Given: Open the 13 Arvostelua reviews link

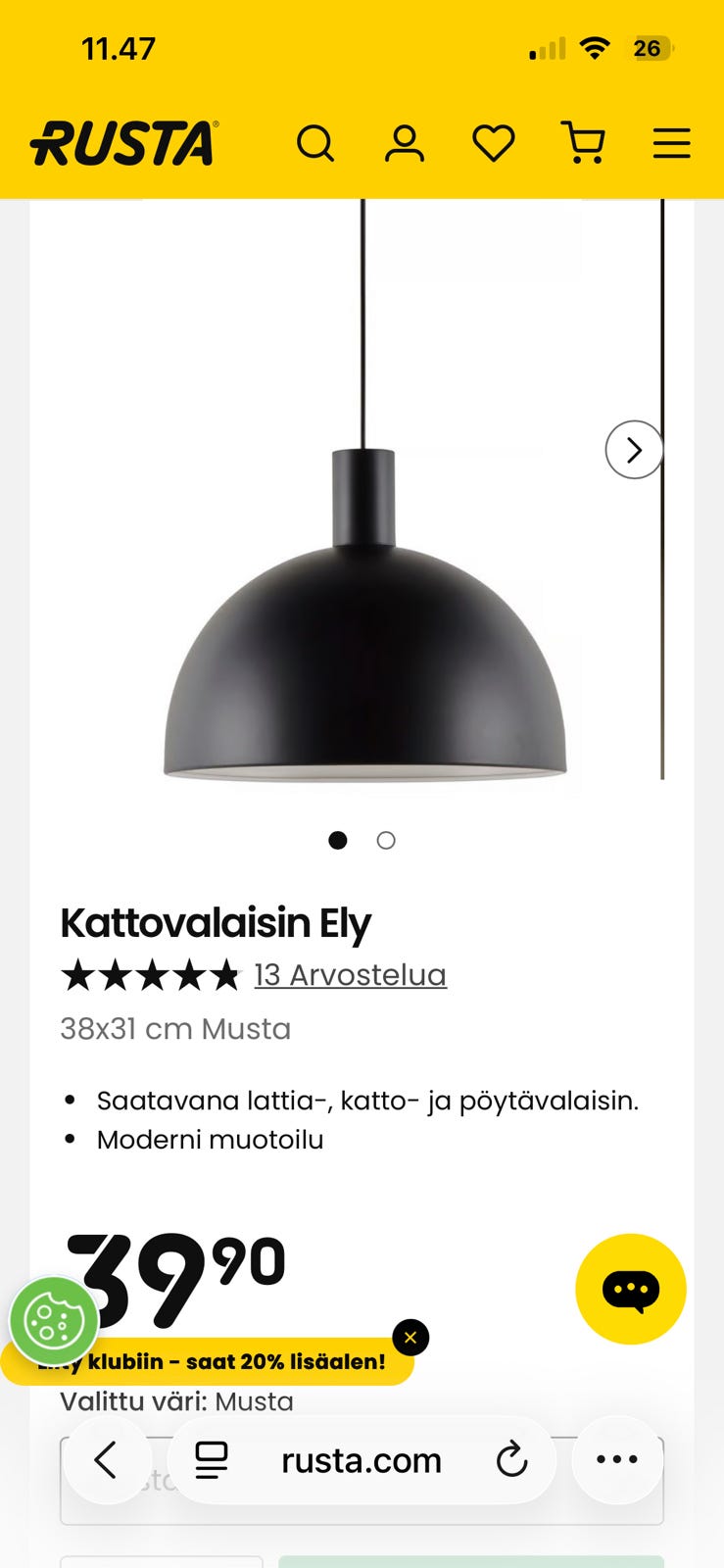Looking at the screenshot, I should pyautogui.click(x=350, y=975).
